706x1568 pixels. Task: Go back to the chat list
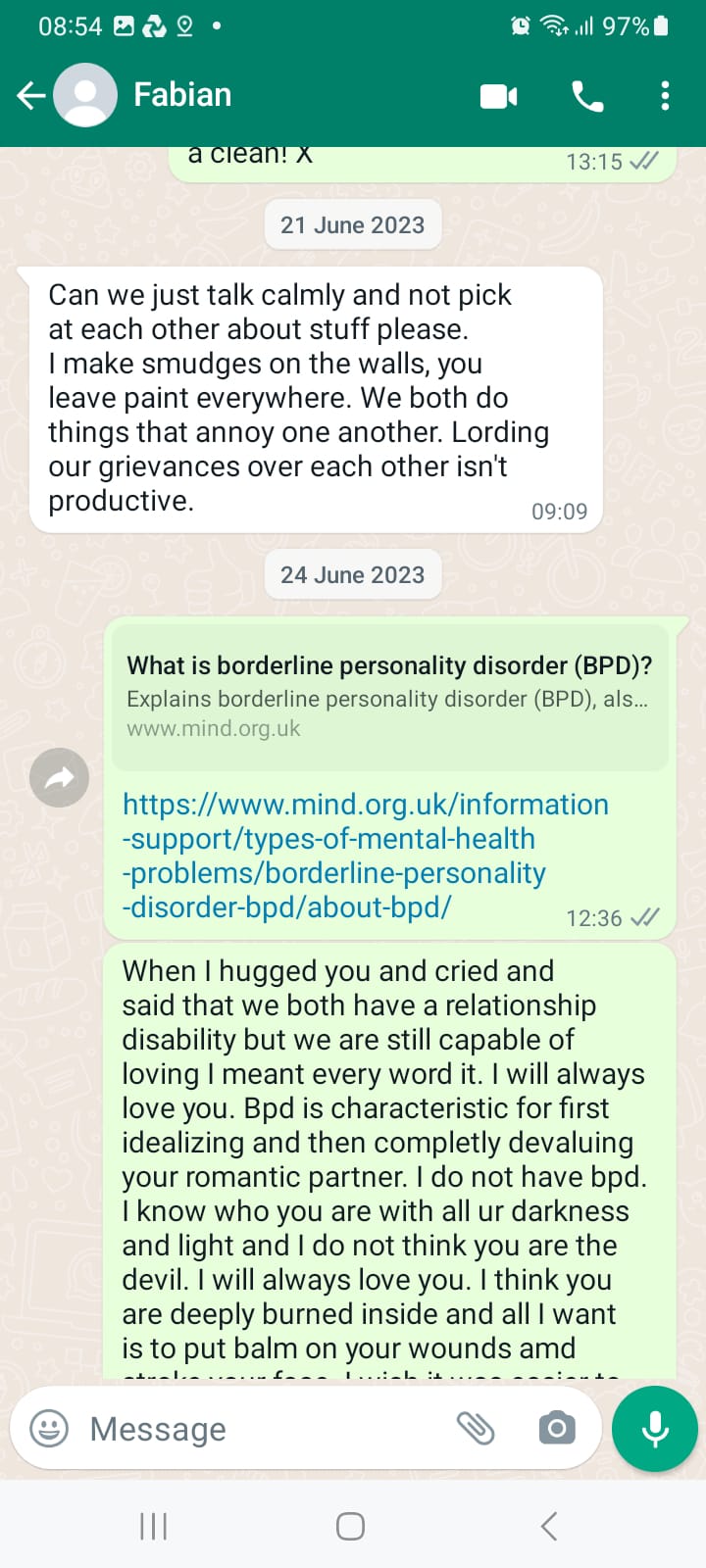click(31, 95)
